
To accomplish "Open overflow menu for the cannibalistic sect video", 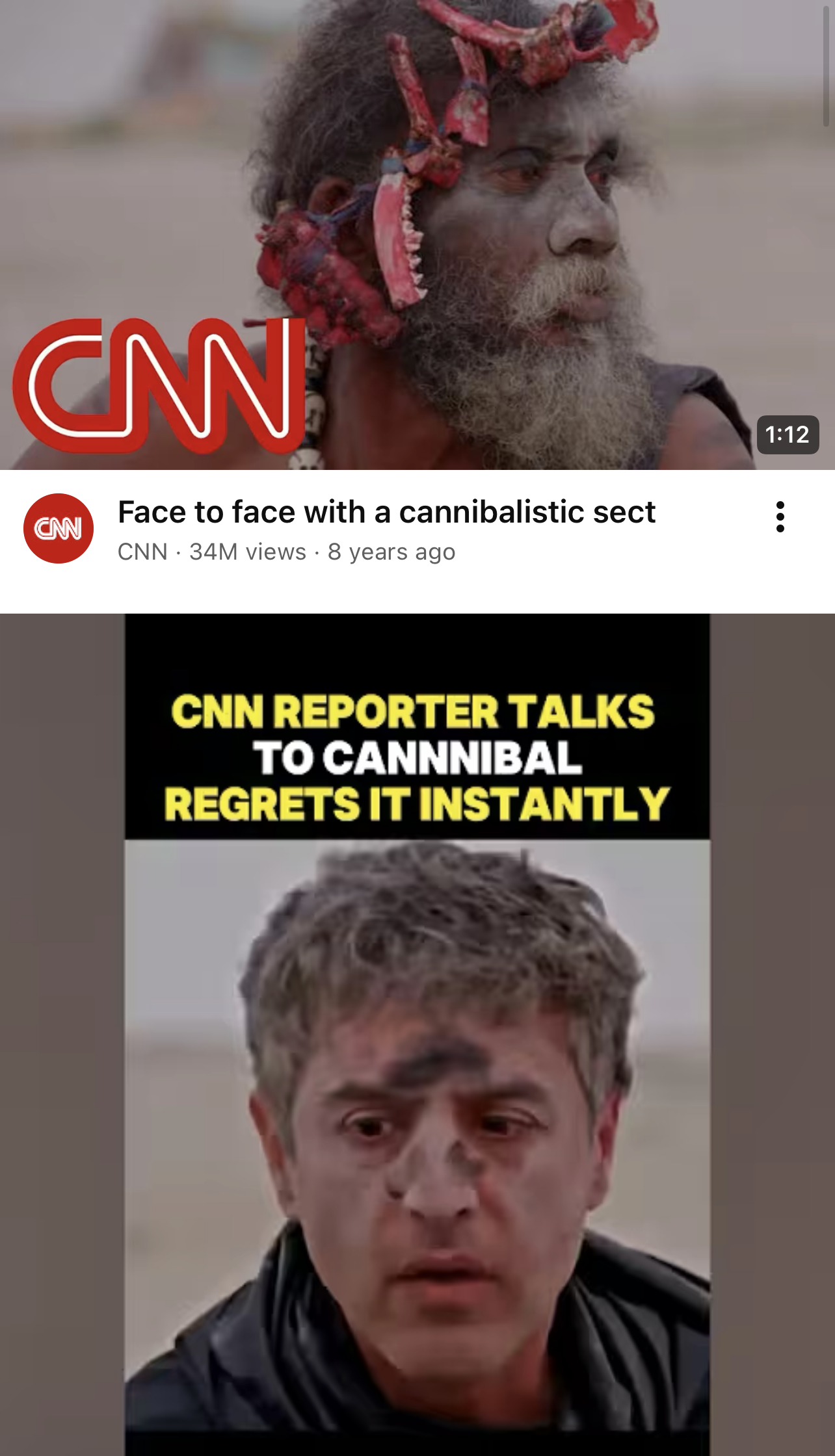I will [x=780, y=517].
